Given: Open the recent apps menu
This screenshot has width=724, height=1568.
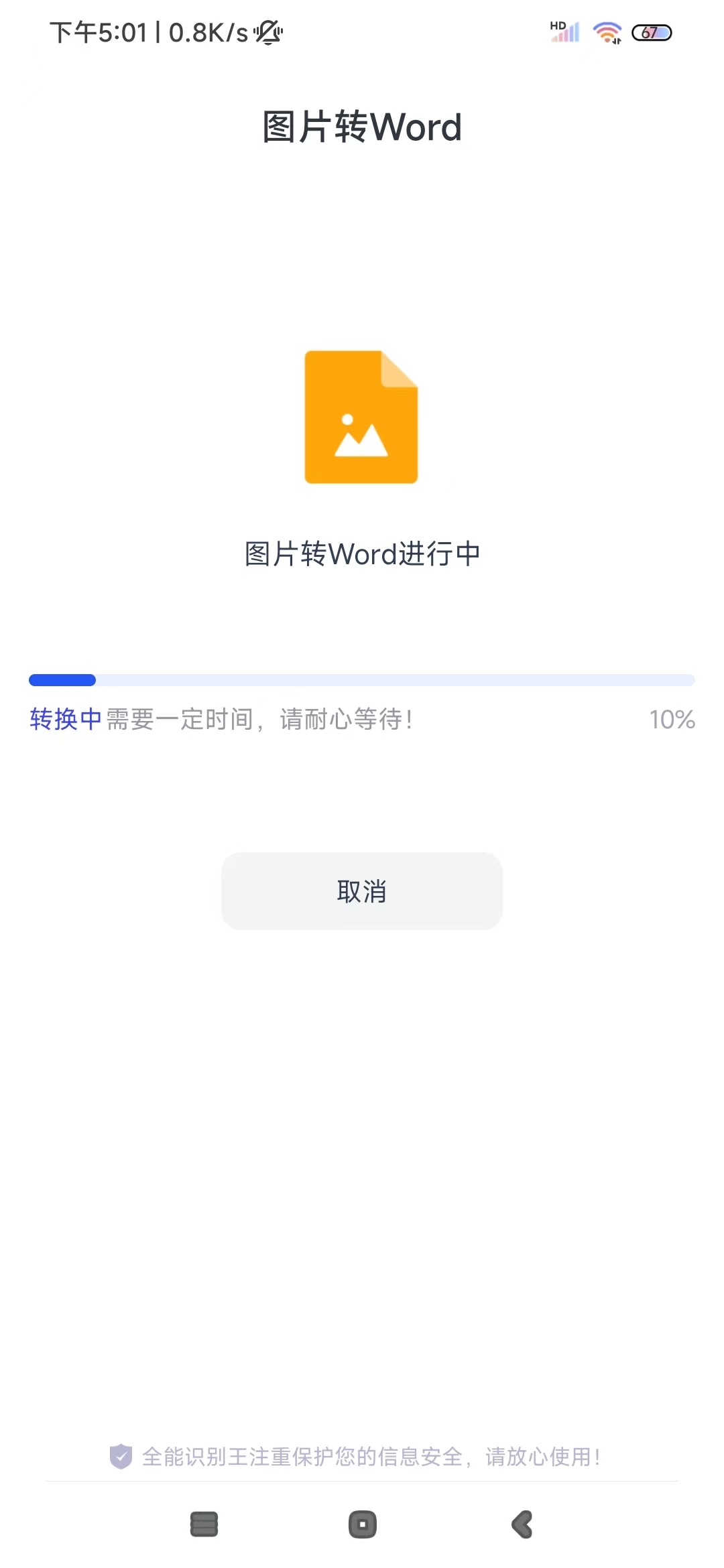Looking at the screenshot, I should pyautogui.click(x=204, y=1524).
